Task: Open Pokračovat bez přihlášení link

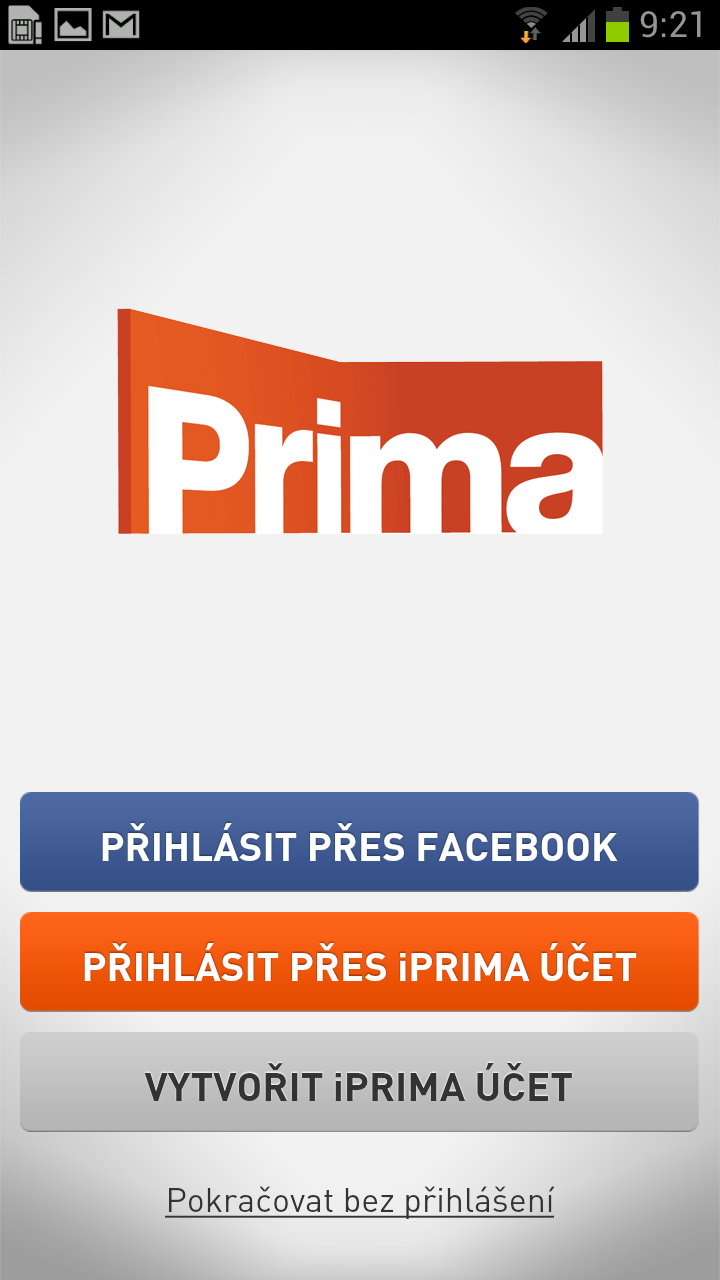Action: [360, 1199]
